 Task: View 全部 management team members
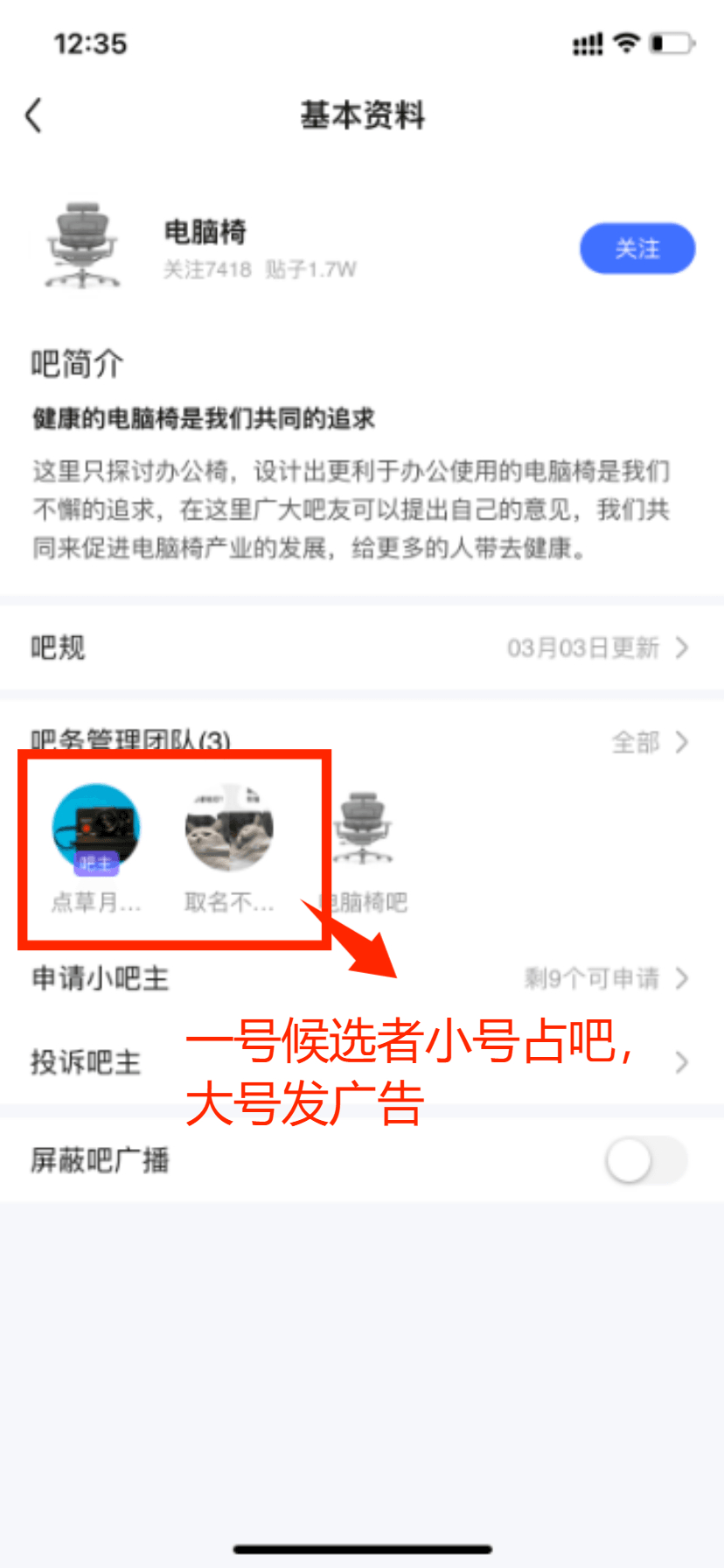point(649,743)
